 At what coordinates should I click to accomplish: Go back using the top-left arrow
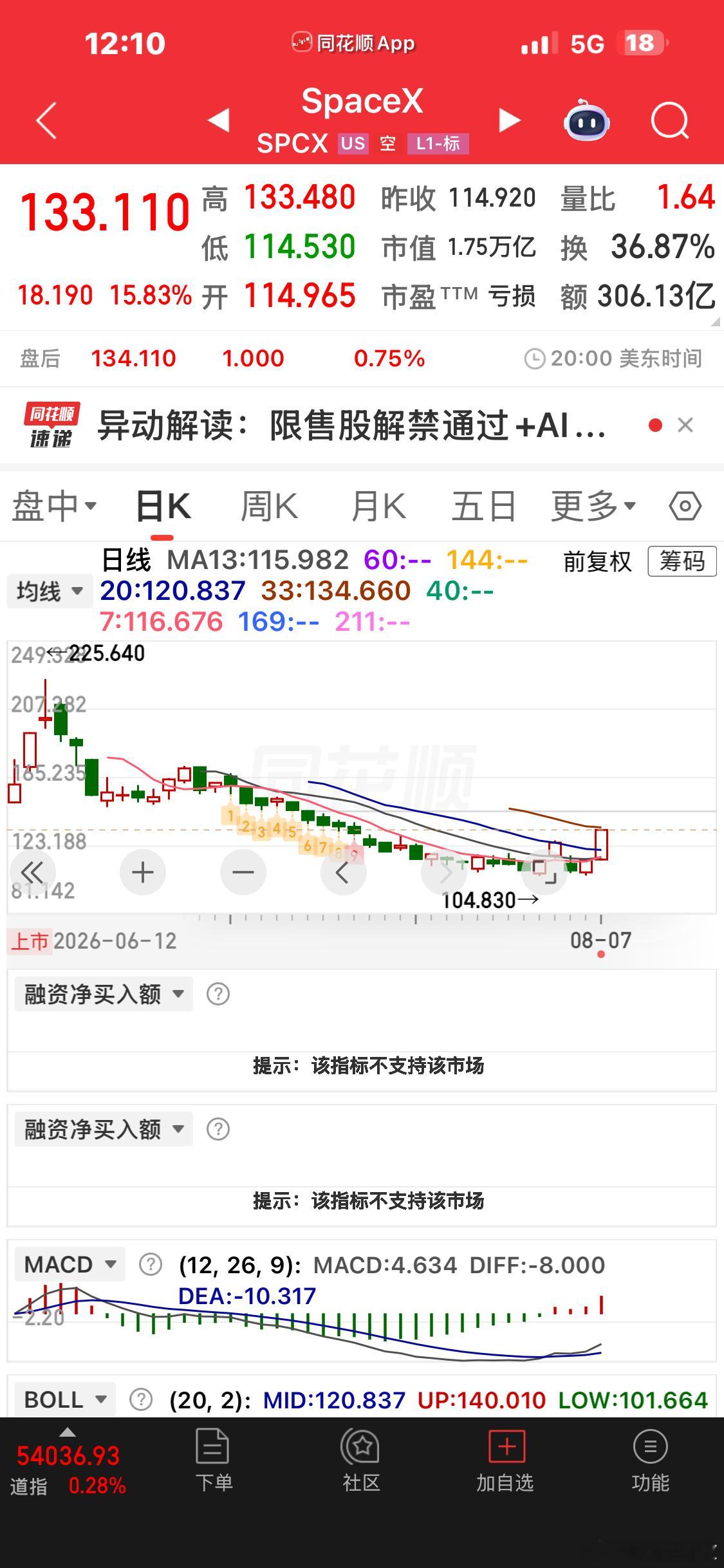tap(46, 120)
